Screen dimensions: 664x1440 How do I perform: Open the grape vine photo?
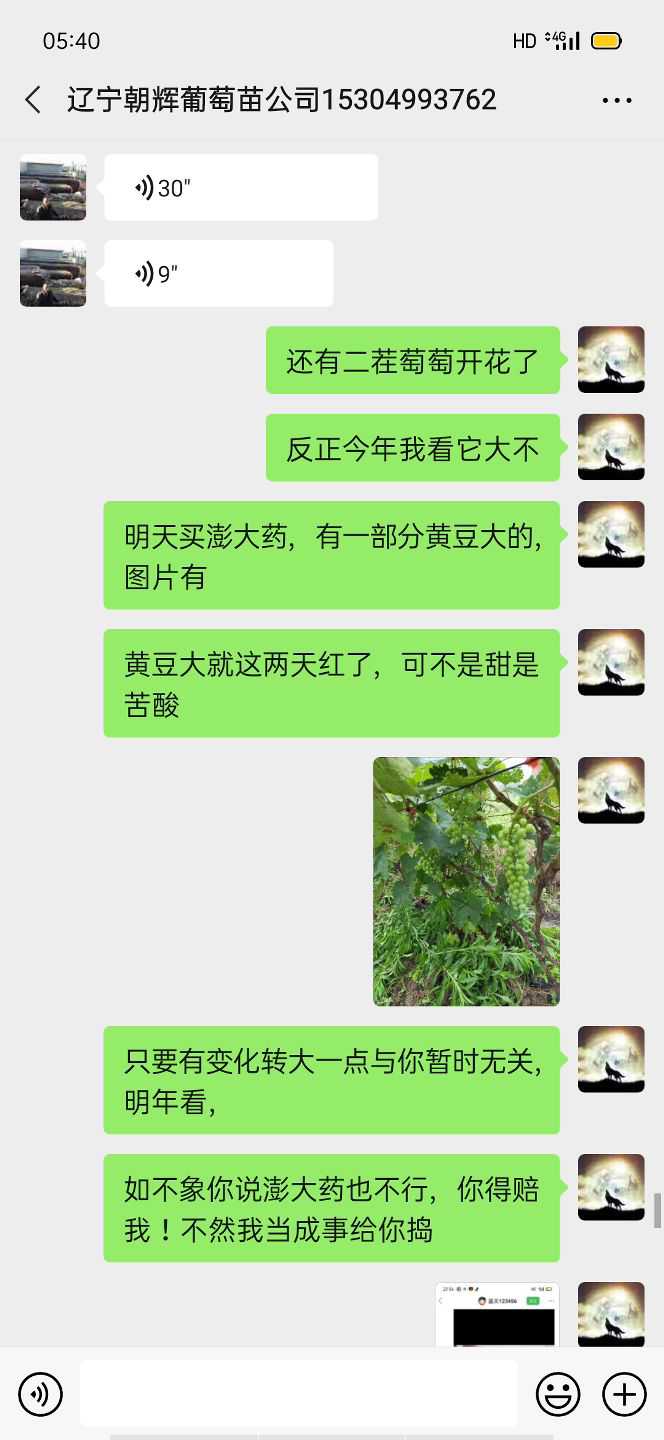point(466,881)
